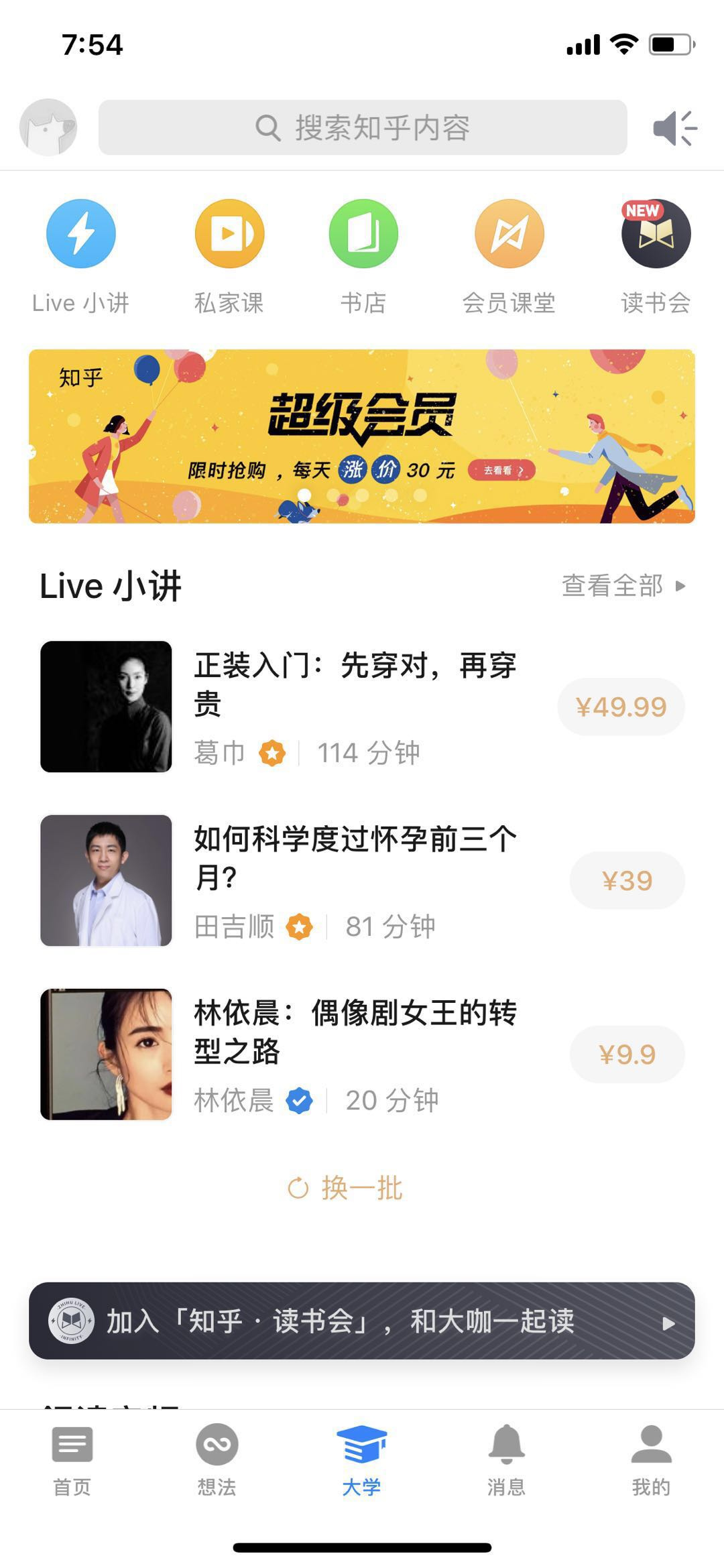Tap the 搜索知乎内容 search box

pyautogui.click(x=363, y=127)
